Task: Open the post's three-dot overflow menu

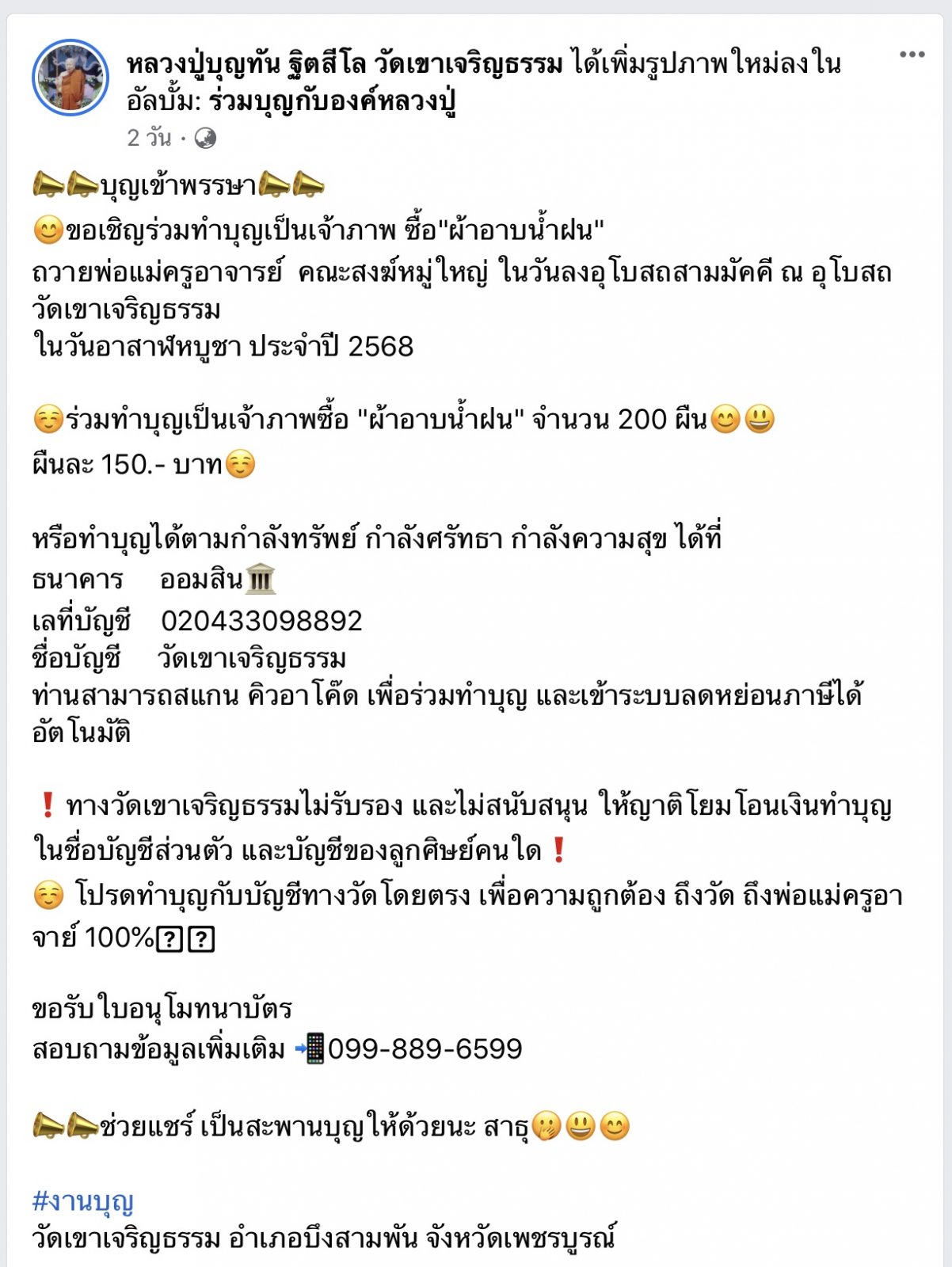Action: pyautogui.click(x=912, y=55)
